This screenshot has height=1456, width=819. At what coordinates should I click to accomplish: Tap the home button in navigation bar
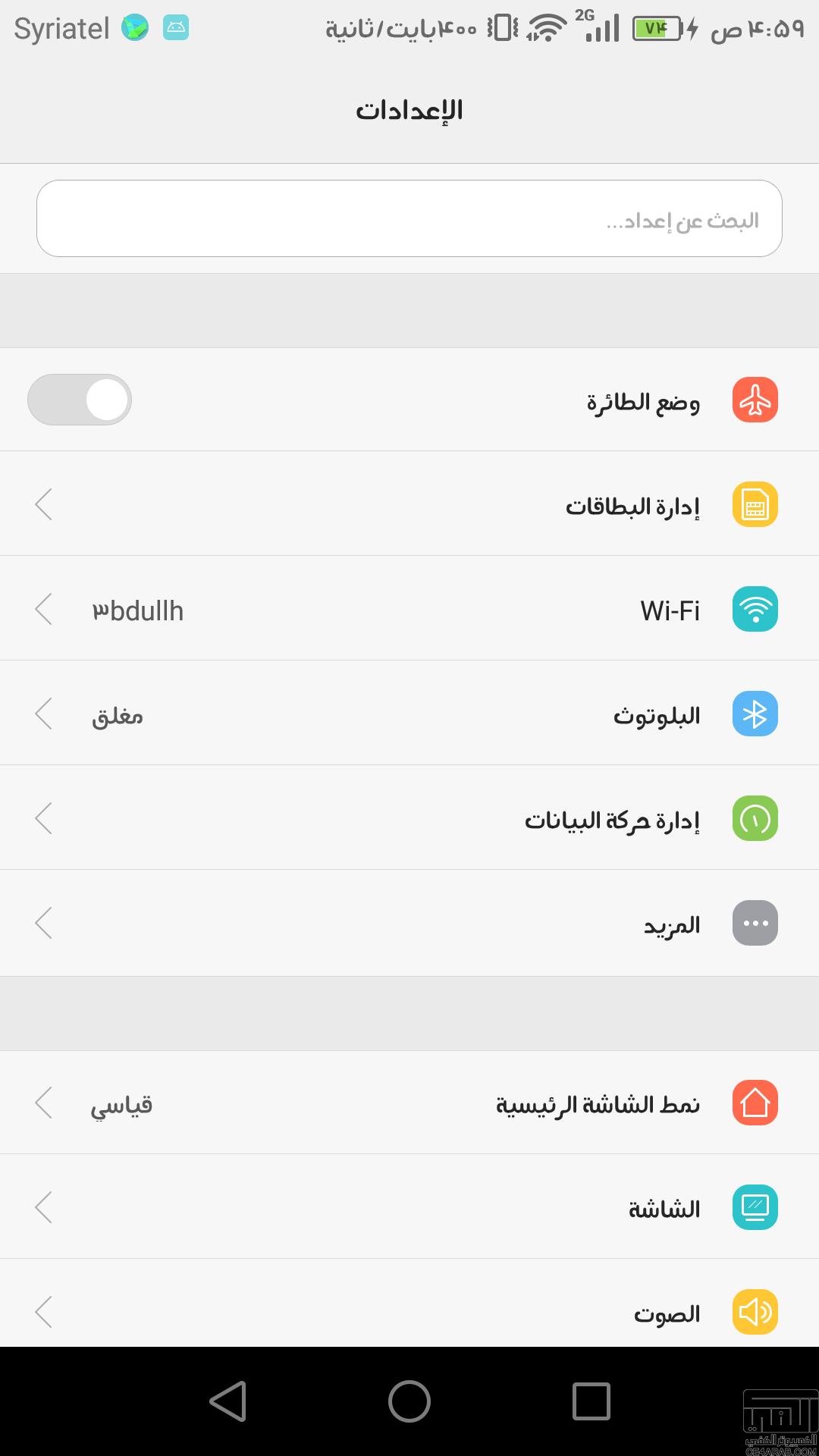click(409, 1401)
